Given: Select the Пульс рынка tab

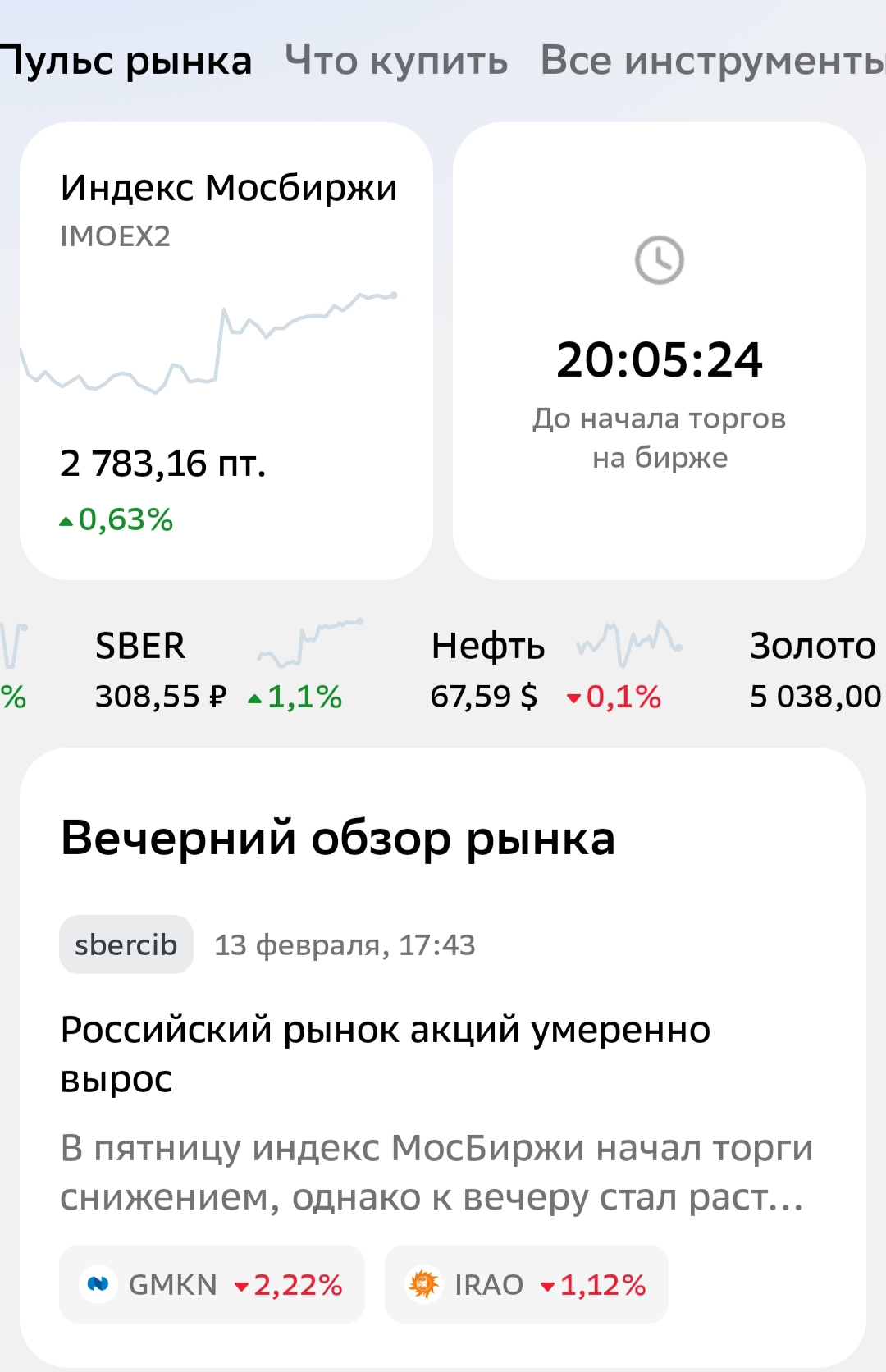Looking at the screenshot, I should (x=126, y=61).
